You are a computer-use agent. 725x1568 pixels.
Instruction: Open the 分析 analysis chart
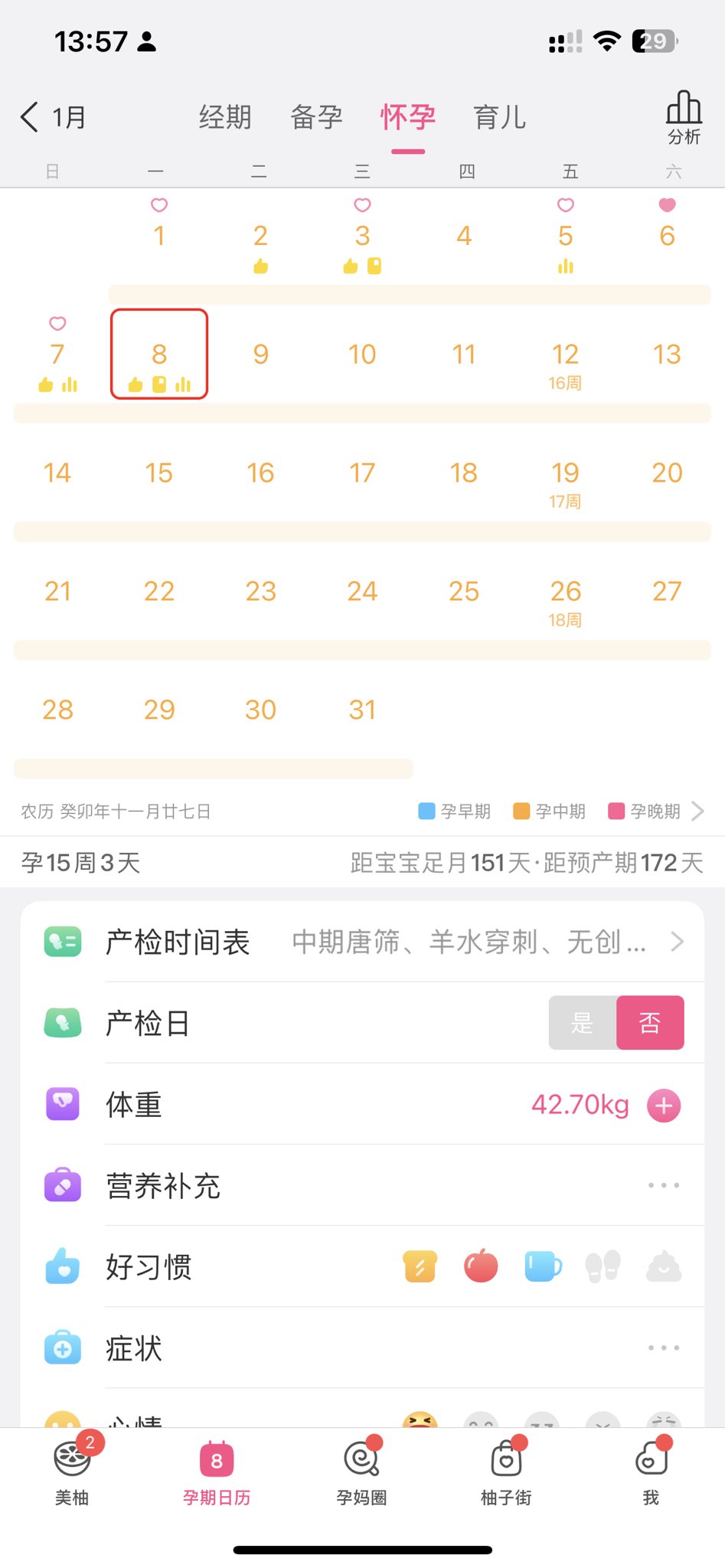(684, 117)
